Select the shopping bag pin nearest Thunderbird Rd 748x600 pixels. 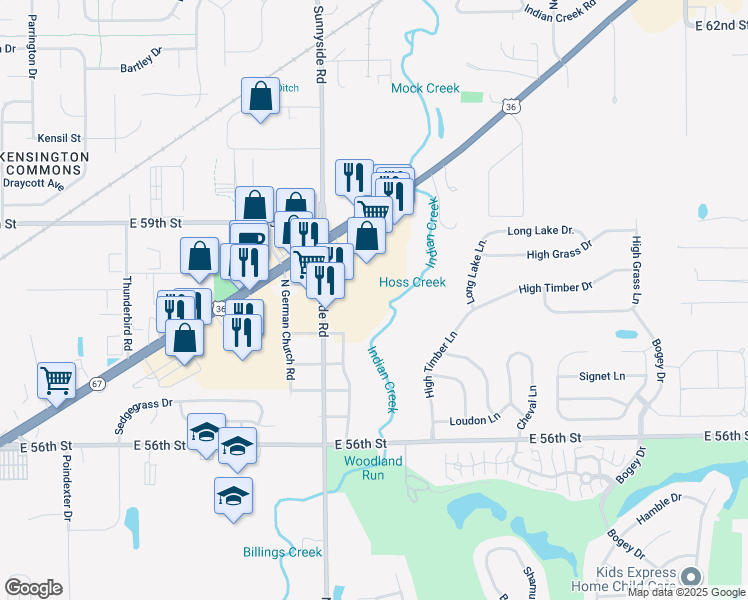[185, 338]
